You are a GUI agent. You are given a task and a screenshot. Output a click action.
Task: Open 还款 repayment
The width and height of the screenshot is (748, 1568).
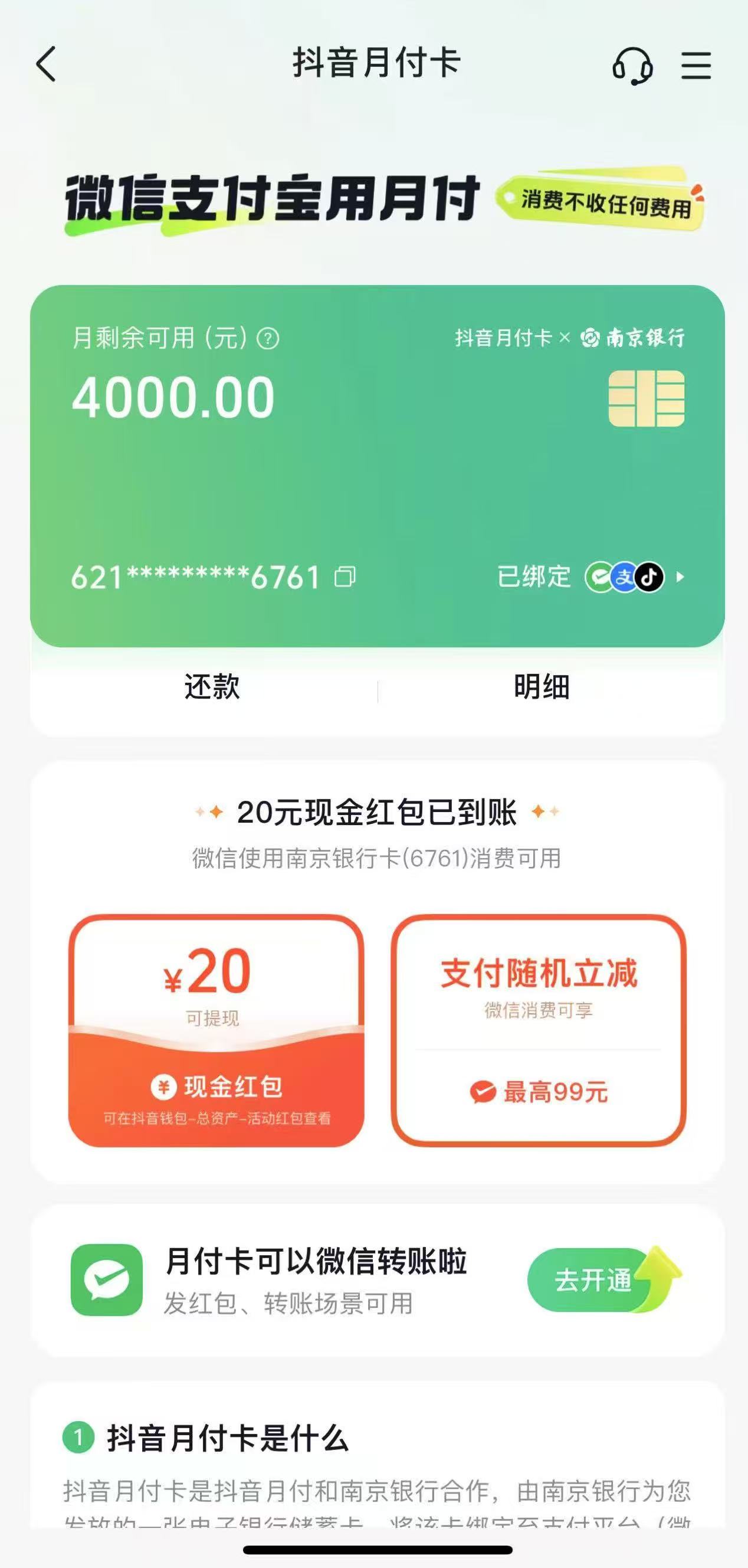pos(212,688)
